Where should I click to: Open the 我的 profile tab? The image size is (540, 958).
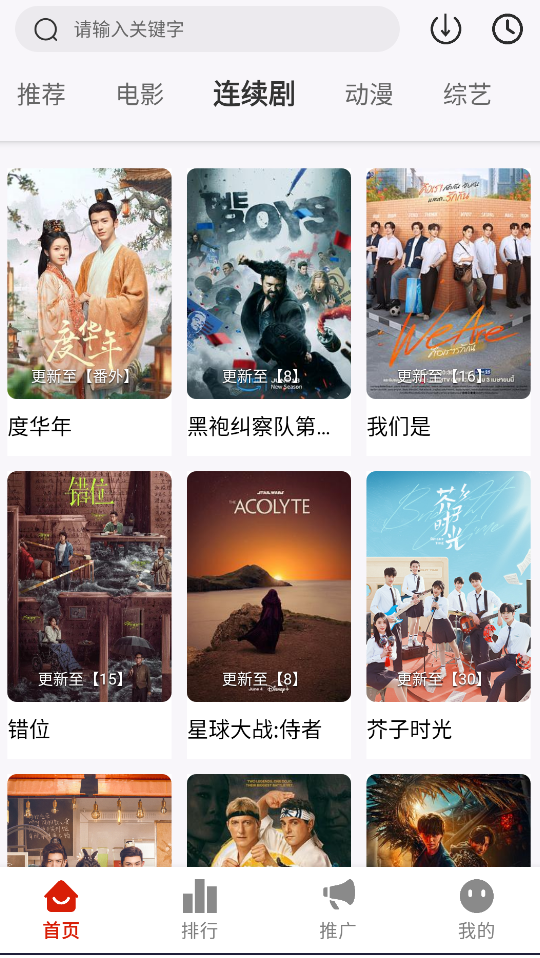pos(476,910)
